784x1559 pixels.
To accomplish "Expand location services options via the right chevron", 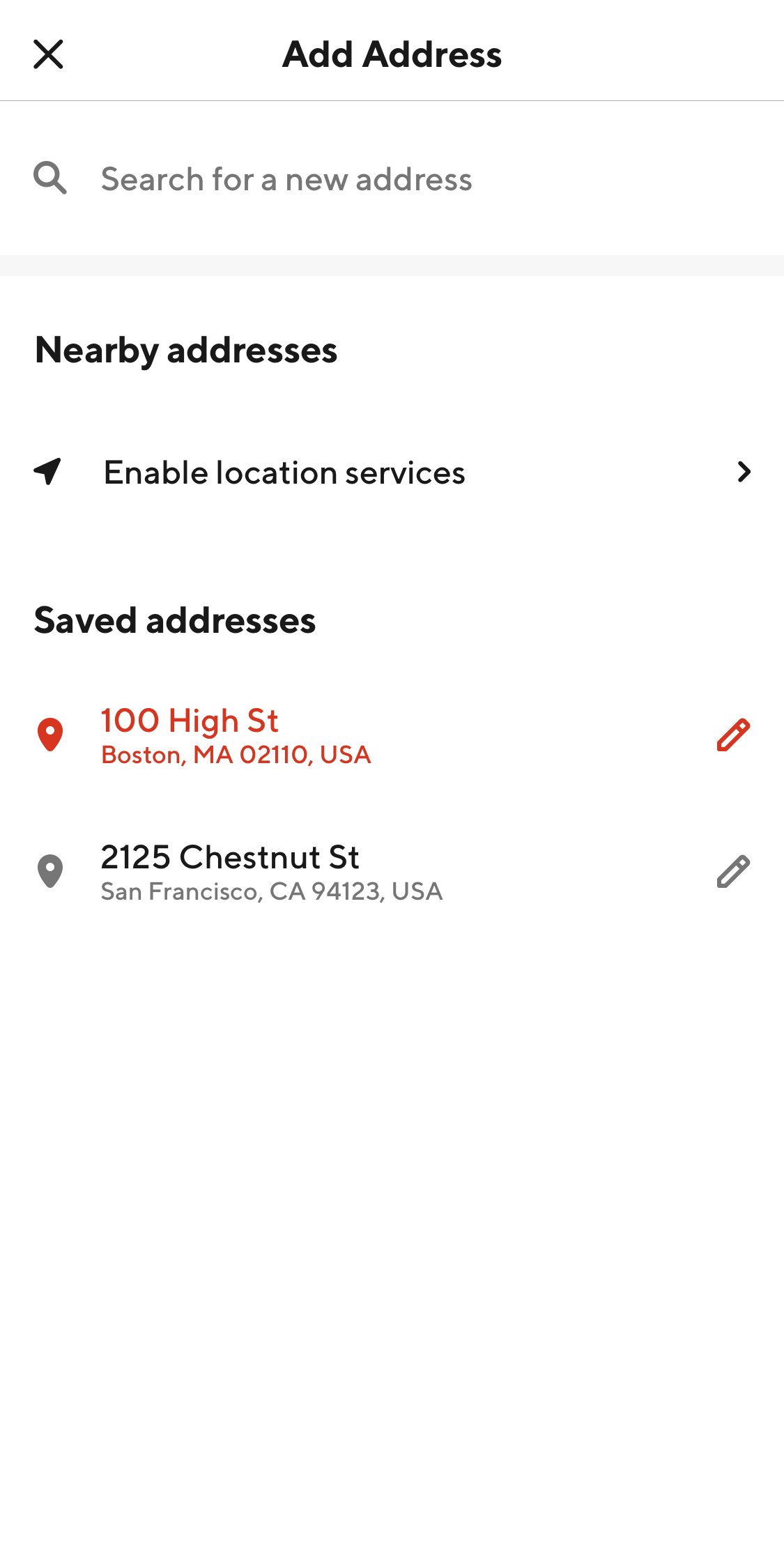I will click(x=745, y=472).
